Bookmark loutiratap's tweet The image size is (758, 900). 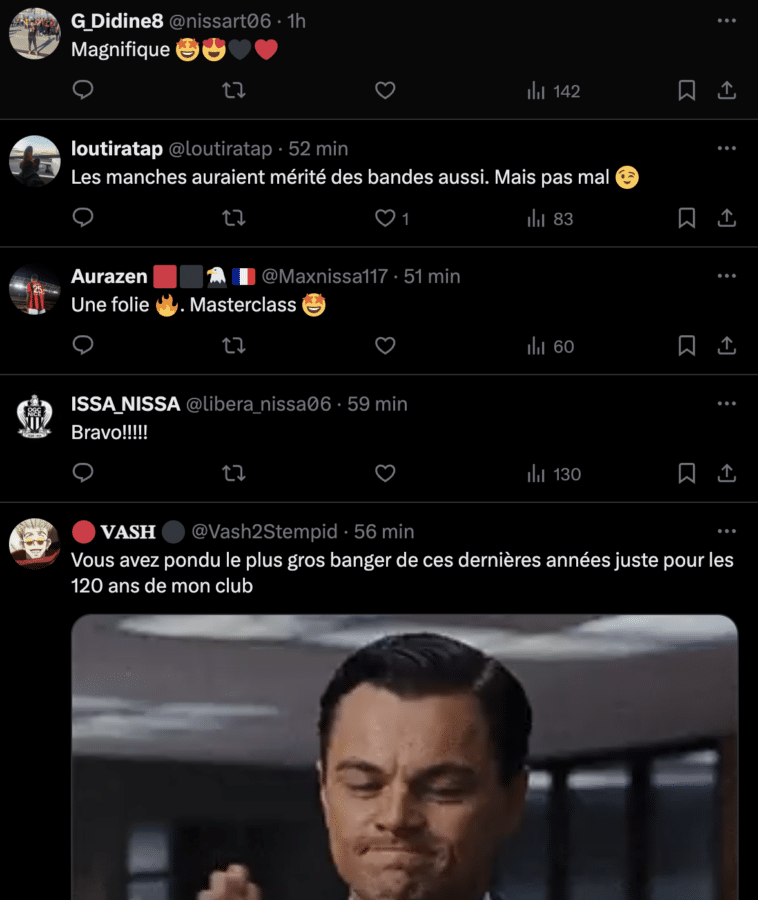tap(687, 218)
